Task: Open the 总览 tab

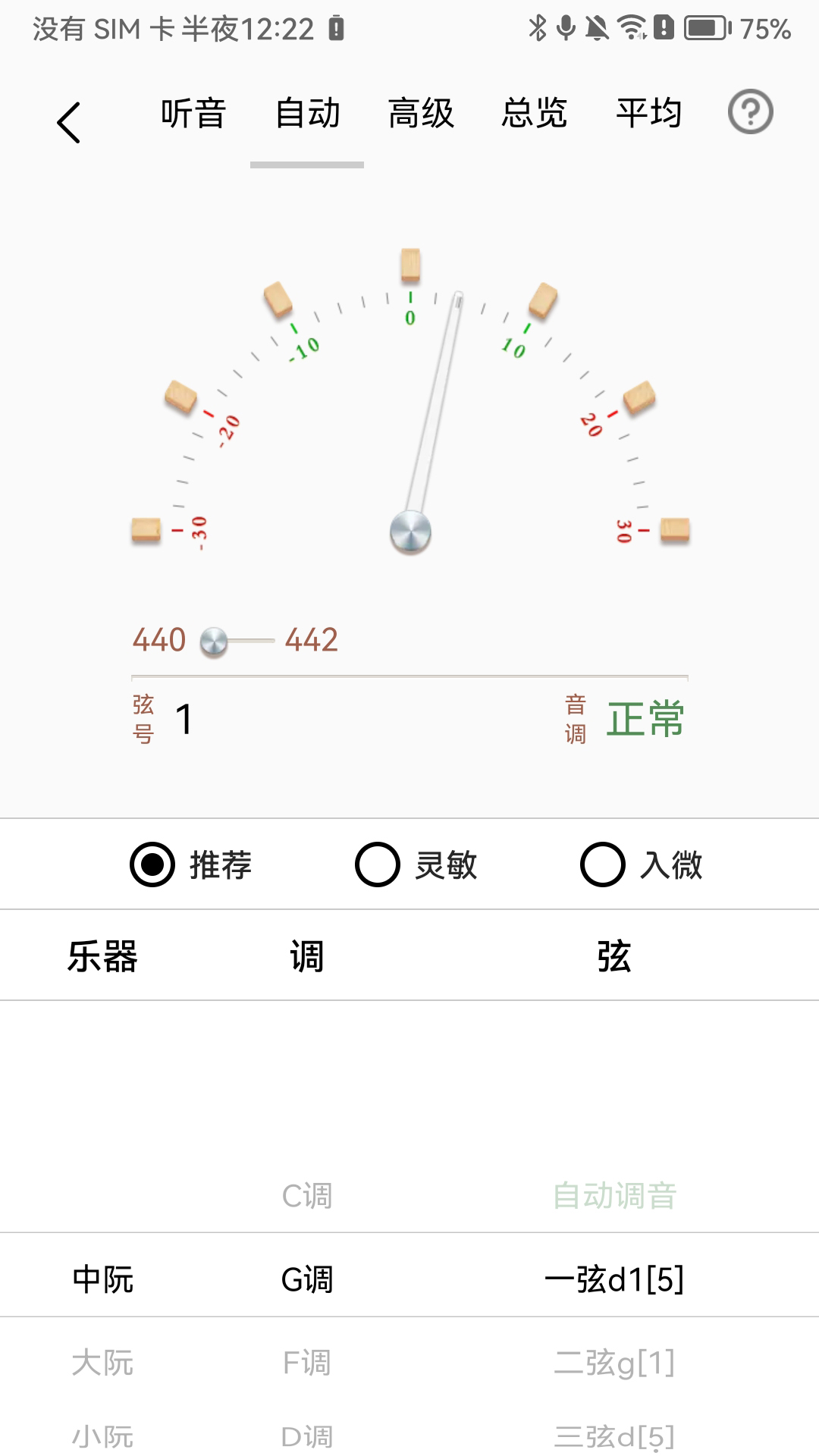Action: tap(533, 114)
